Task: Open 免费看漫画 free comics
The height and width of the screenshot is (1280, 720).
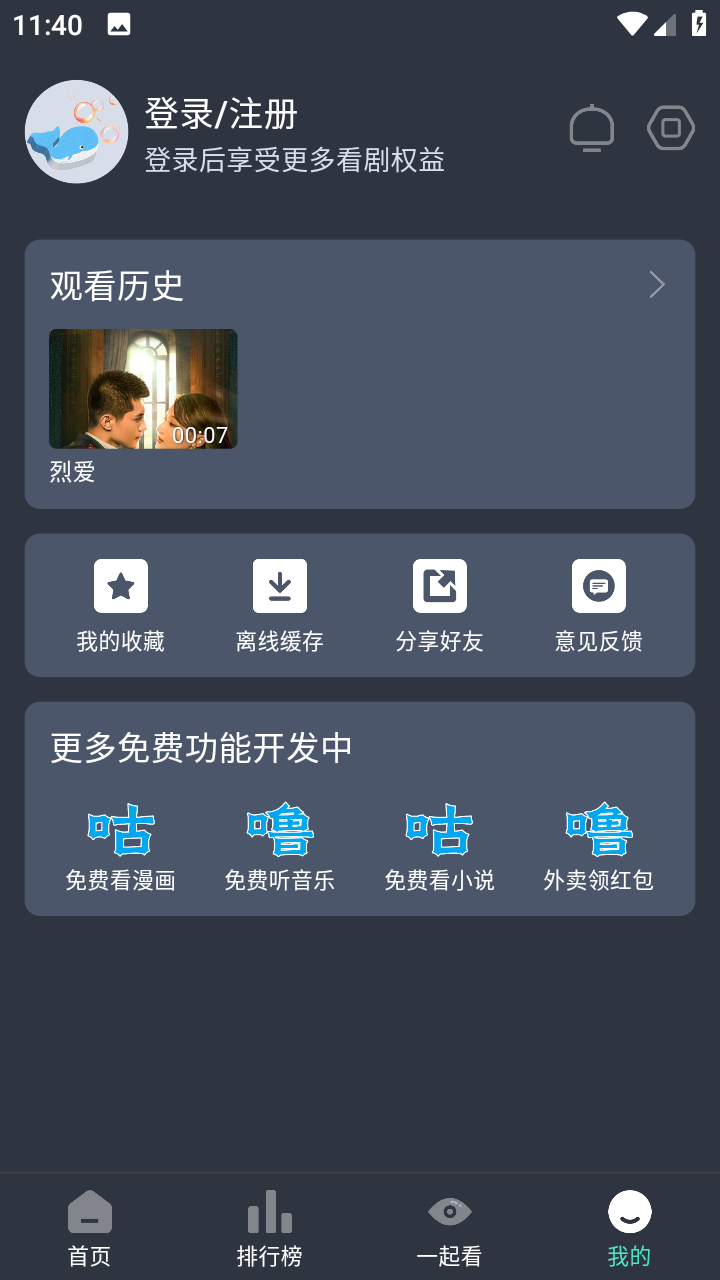Action: tap(120, 843)
